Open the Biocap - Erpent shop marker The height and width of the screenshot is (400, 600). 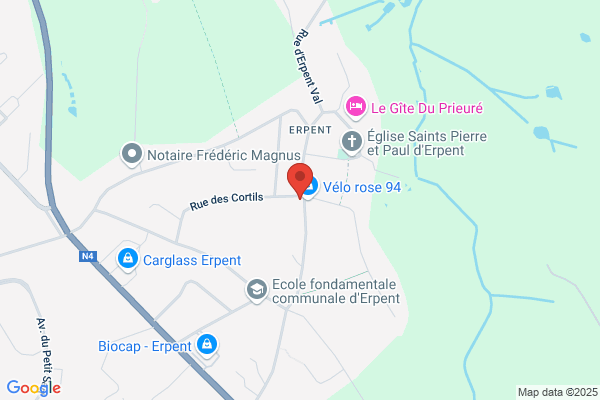[x=207, y=345]
